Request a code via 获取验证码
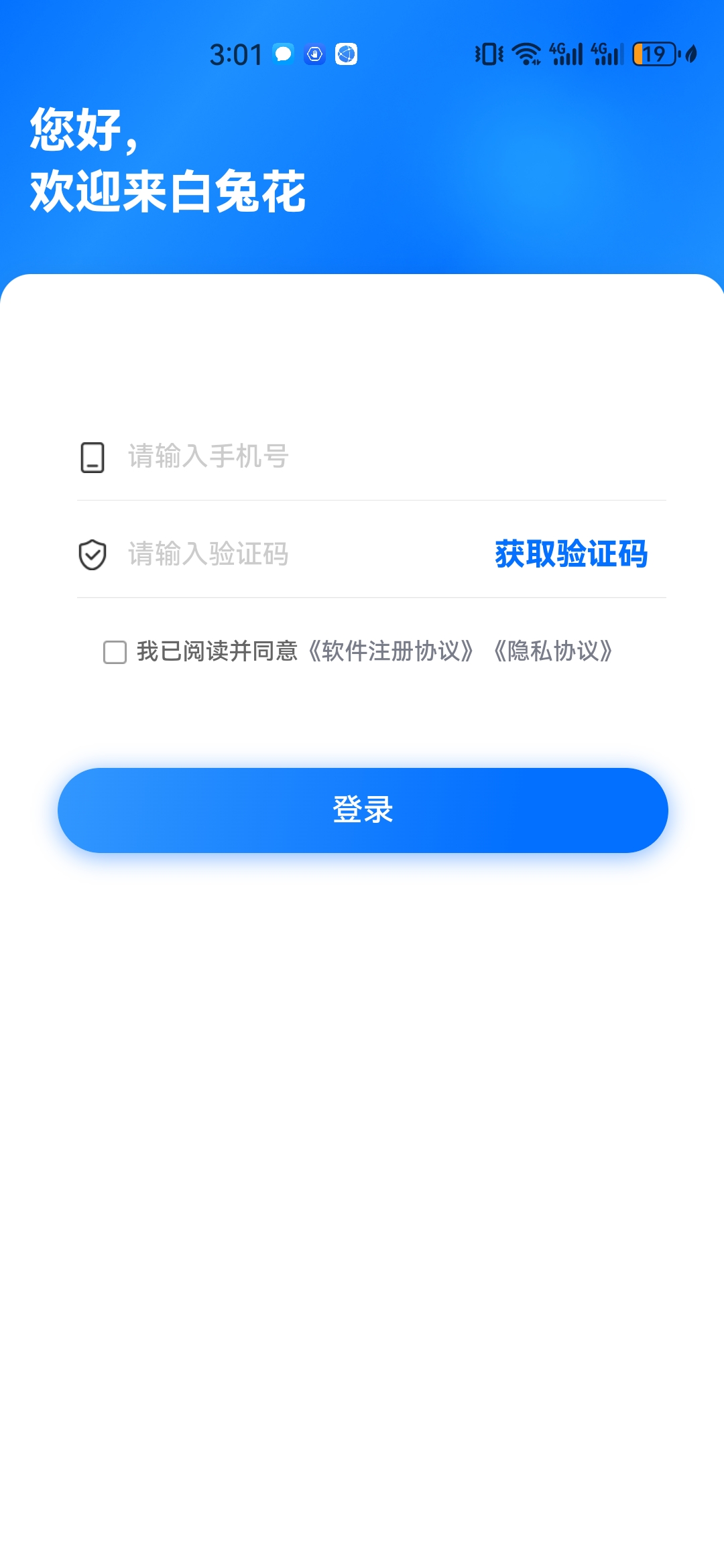Image resolution: width=724 pixels, height=1568 pixels. click(x=571, y=554)
